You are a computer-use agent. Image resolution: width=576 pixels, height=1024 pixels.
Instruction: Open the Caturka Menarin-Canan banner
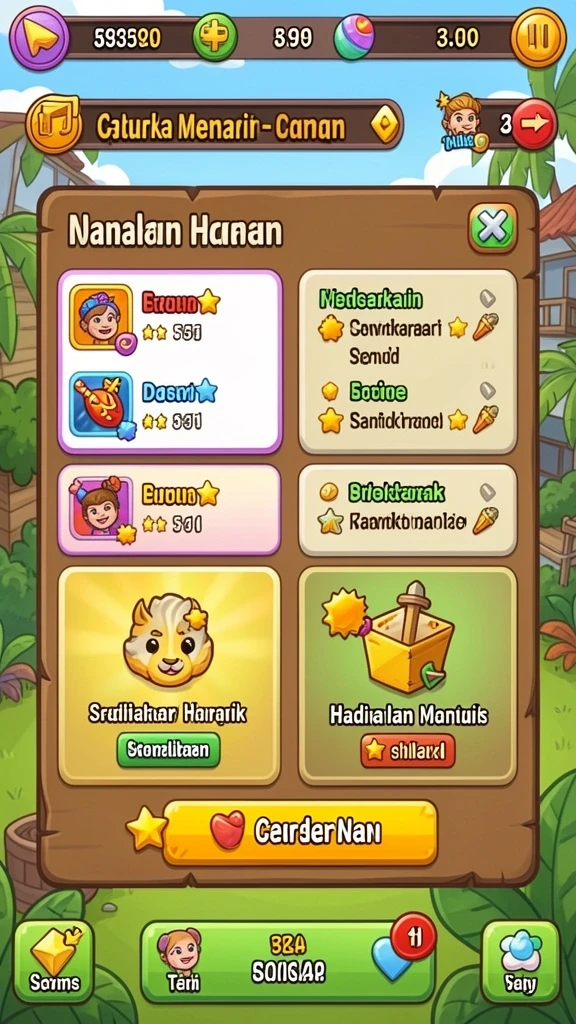pyautogui.click(x=215, y=125)
